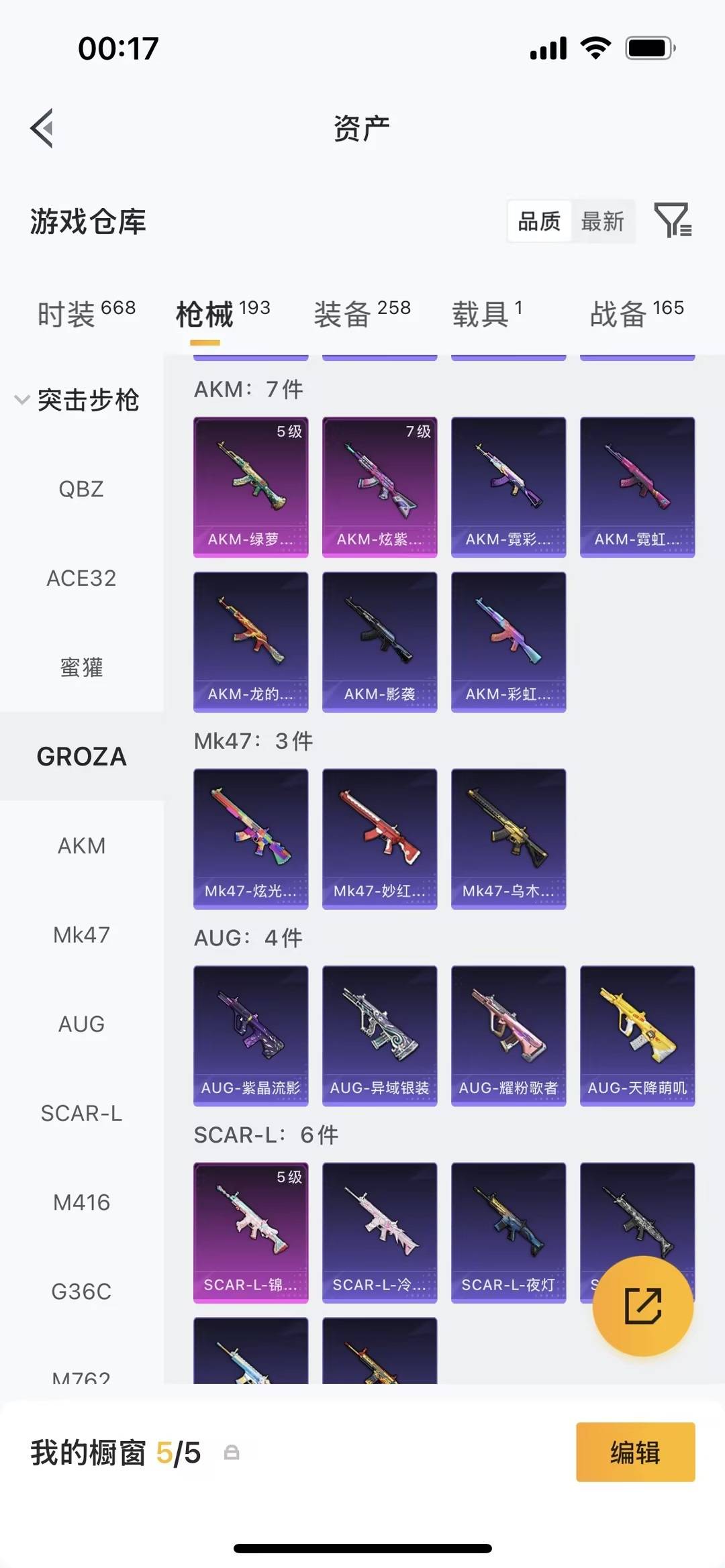Open the Mk47-妙红 skin card
The image size is (725, 1568).
[x=379, y=839]
